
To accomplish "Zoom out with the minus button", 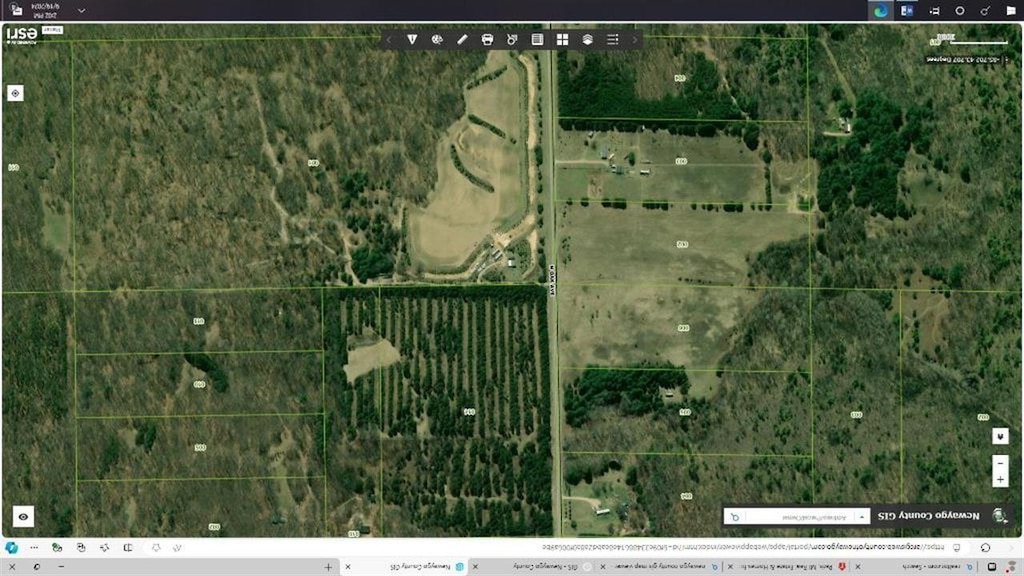I will point(1000,463).
